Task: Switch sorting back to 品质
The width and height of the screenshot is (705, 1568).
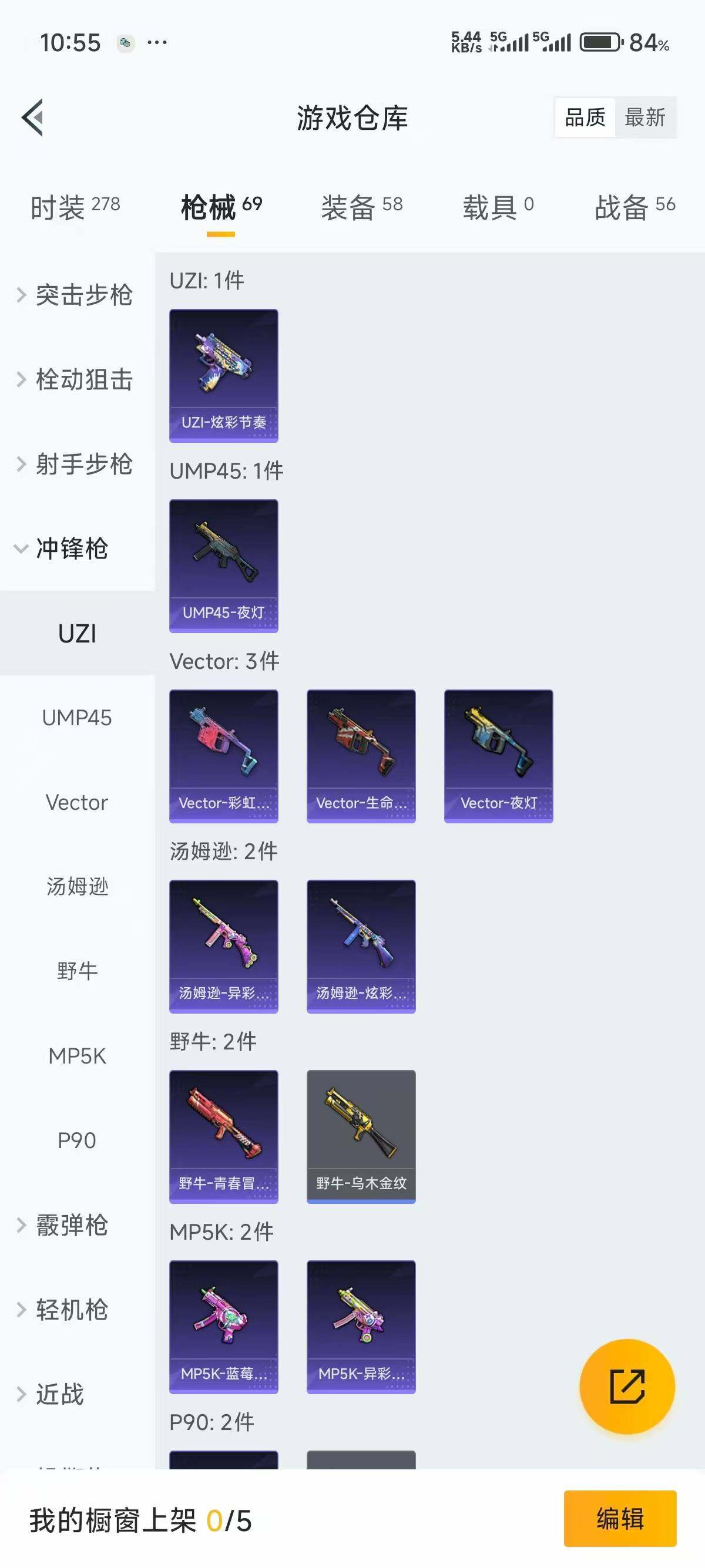Action: [x=585, y=117]
